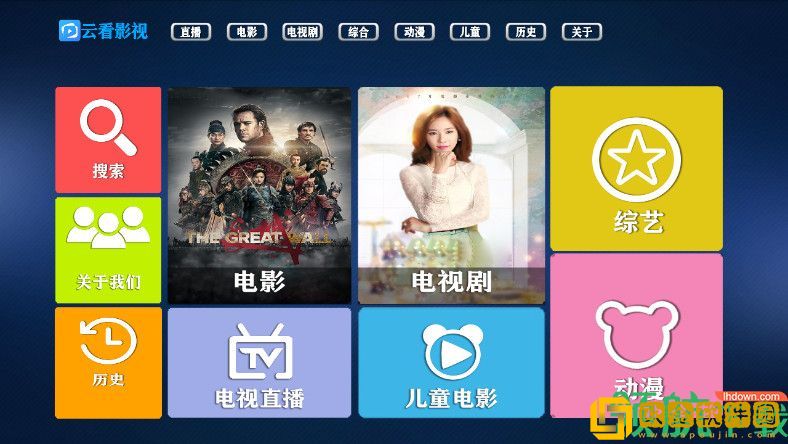Open the 搜索 search tile
Image resolution: width=788 pixels, height=444 pixels.
tap(108, 140)
